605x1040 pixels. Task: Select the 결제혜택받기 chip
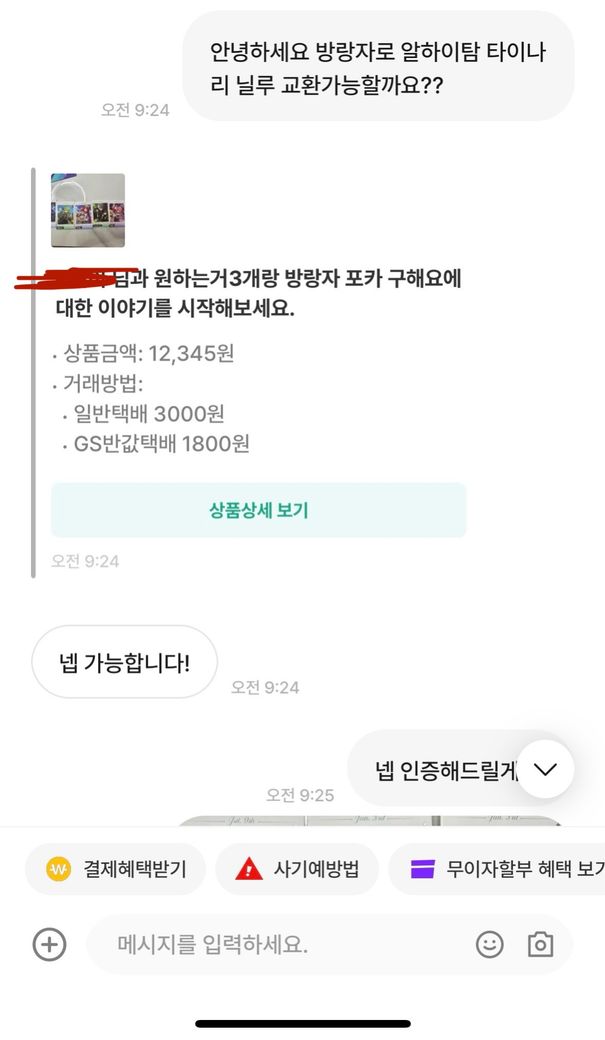click(116, 869)
